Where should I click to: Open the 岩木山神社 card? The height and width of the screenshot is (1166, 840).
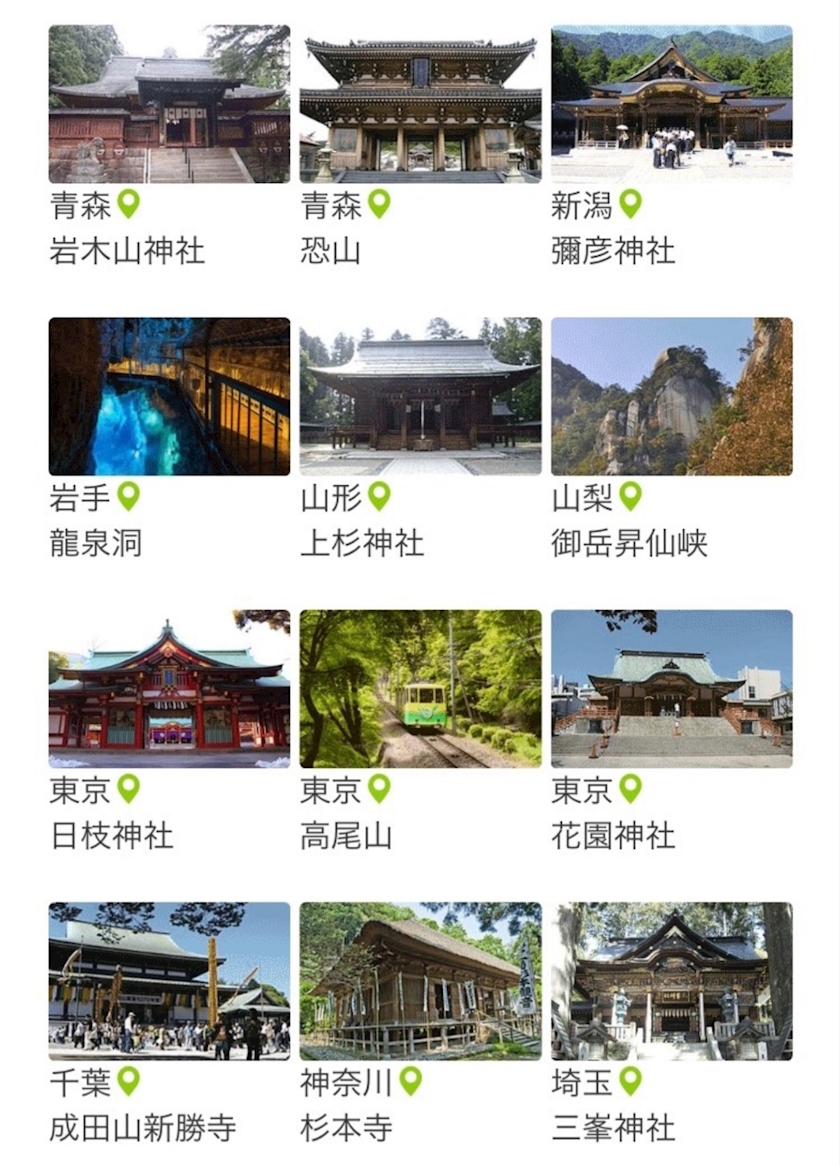169,104
